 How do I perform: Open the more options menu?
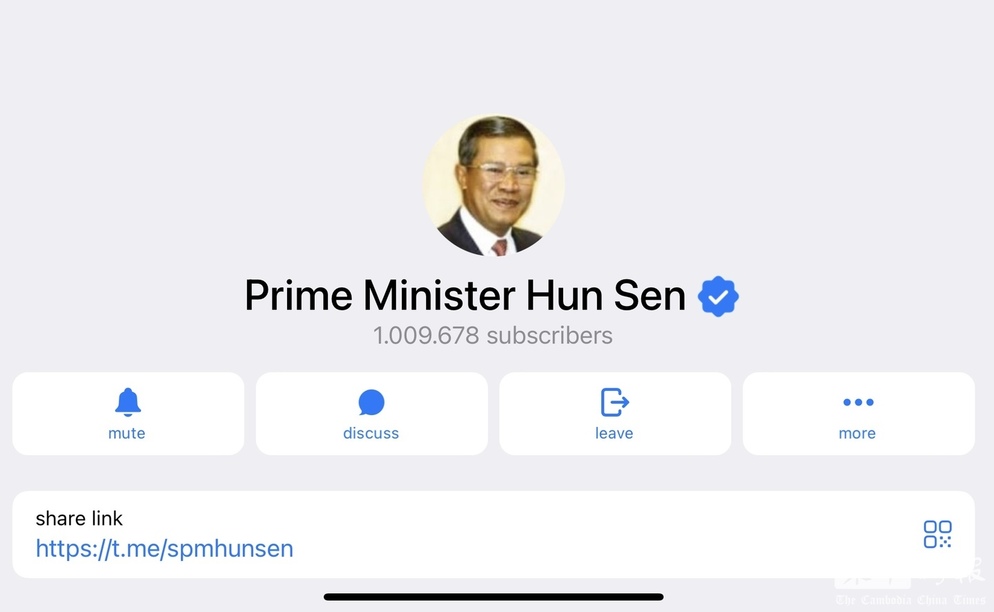click(858, 414)
